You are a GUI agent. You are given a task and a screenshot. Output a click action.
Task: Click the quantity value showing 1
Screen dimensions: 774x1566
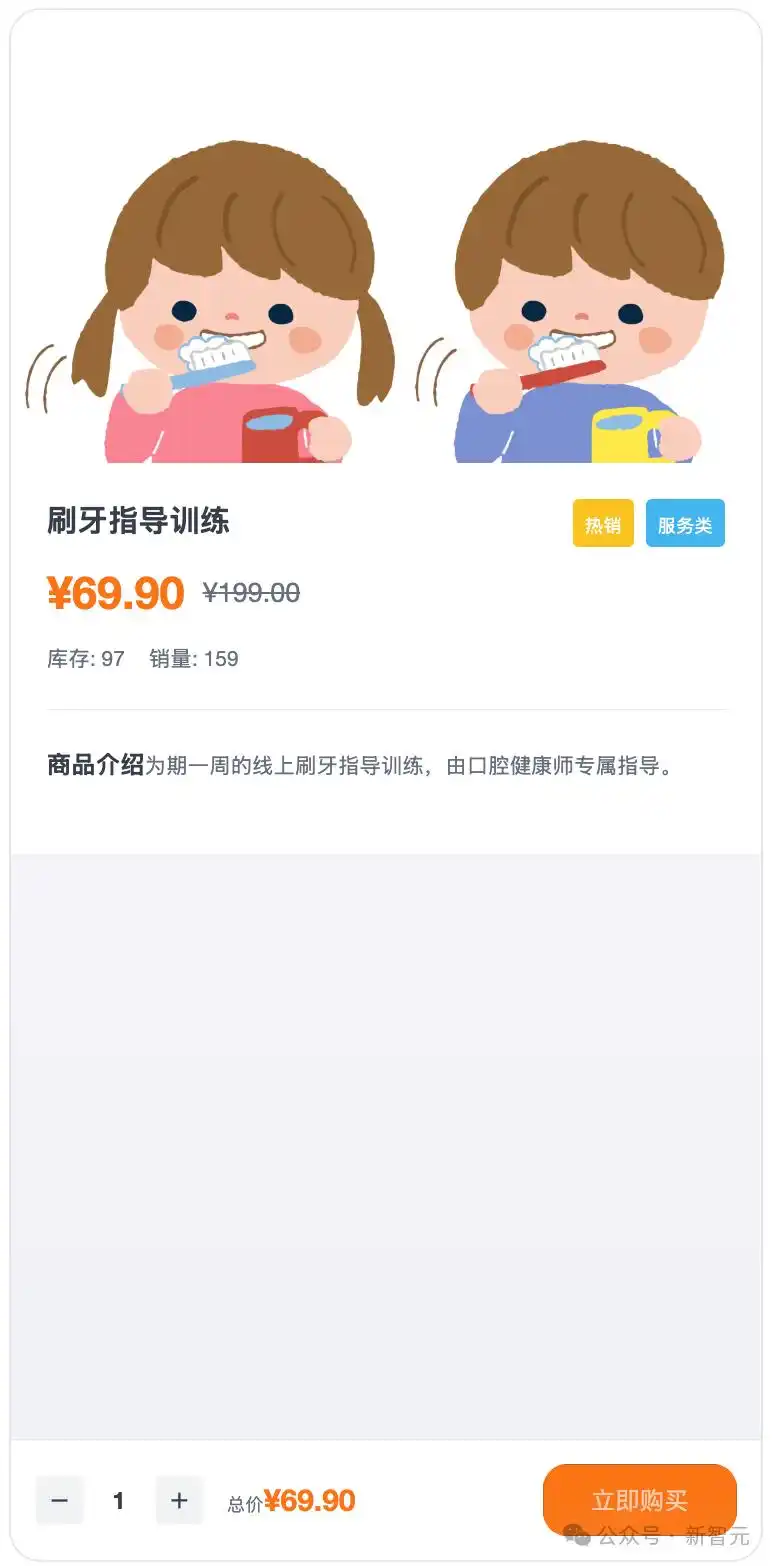(119, 1500)
